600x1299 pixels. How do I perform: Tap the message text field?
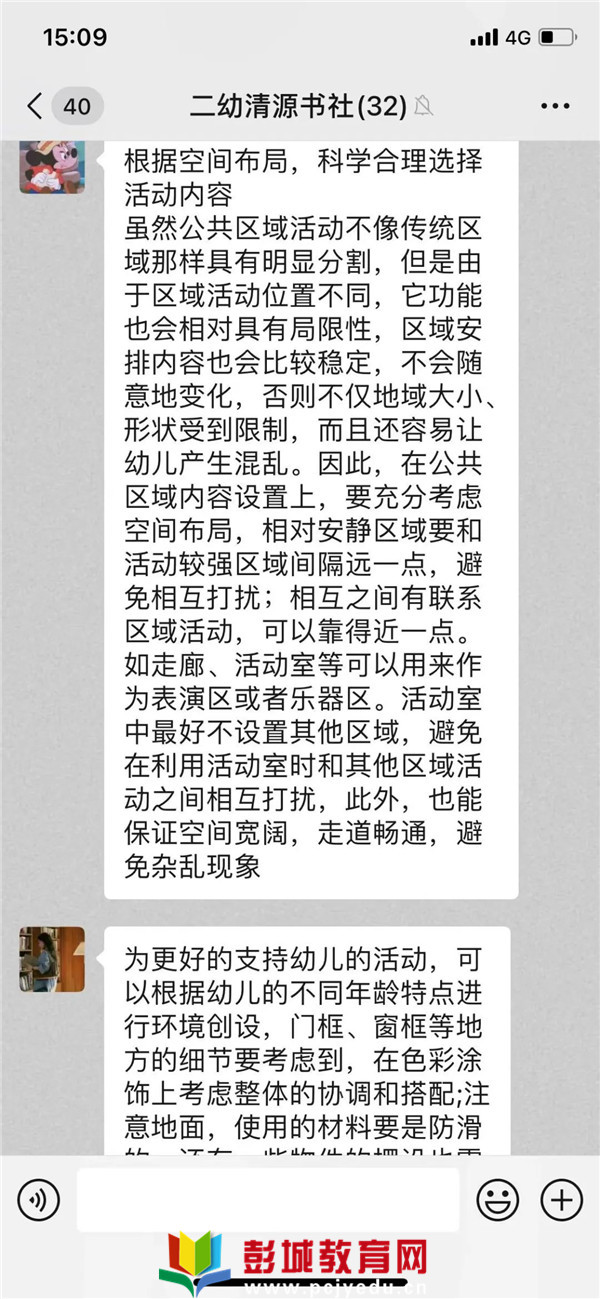point(268,1199)
